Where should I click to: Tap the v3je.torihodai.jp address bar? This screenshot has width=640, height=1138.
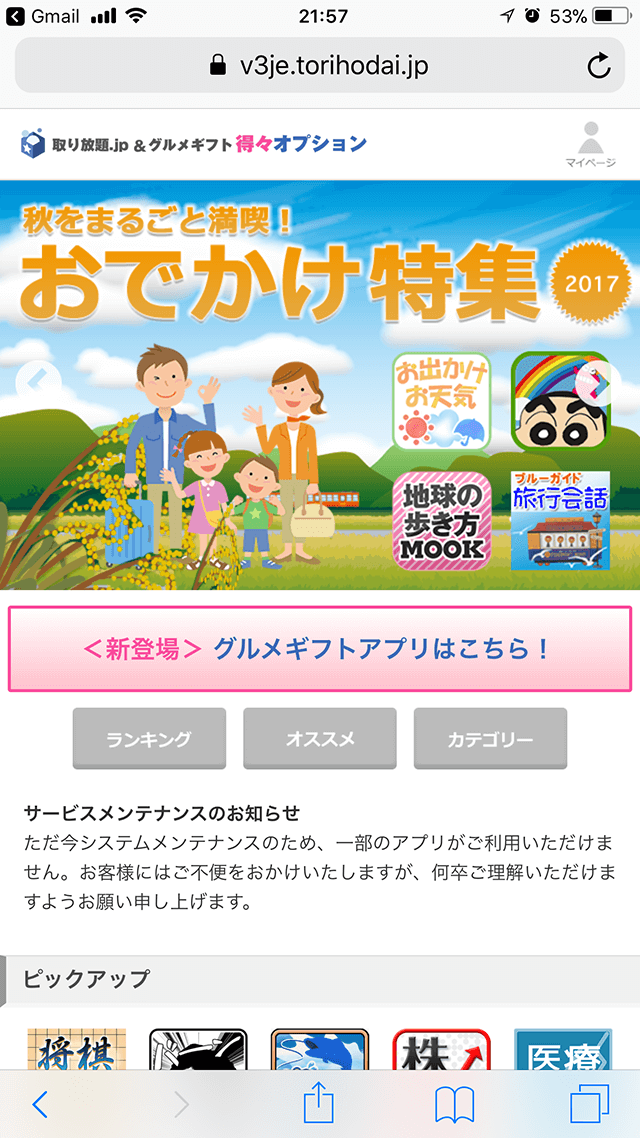point(320,67)
